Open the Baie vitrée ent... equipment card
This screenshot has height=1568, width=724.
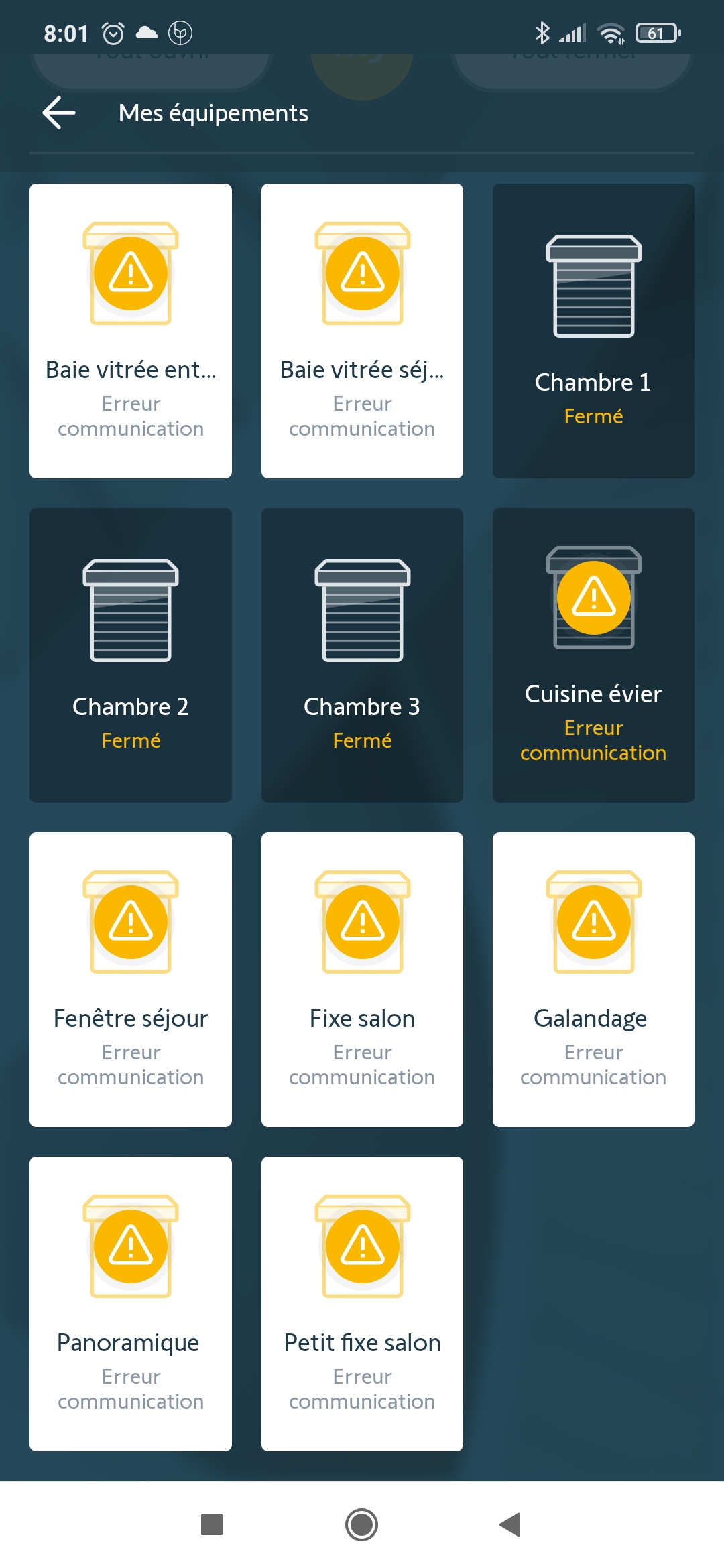coord(131,331)
